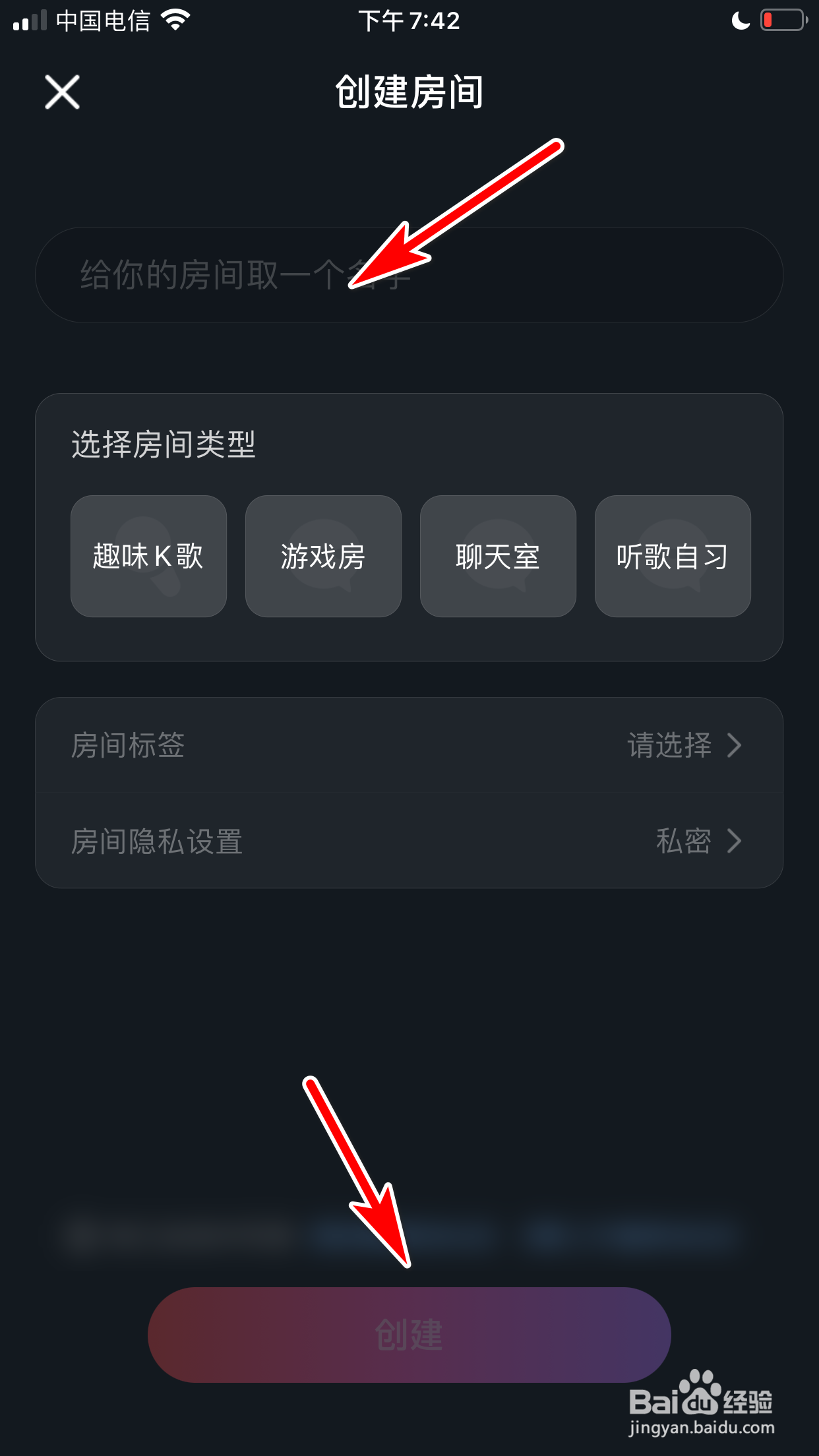
Task: Tap 请选择 to pick a room tag
Action: 670,746
